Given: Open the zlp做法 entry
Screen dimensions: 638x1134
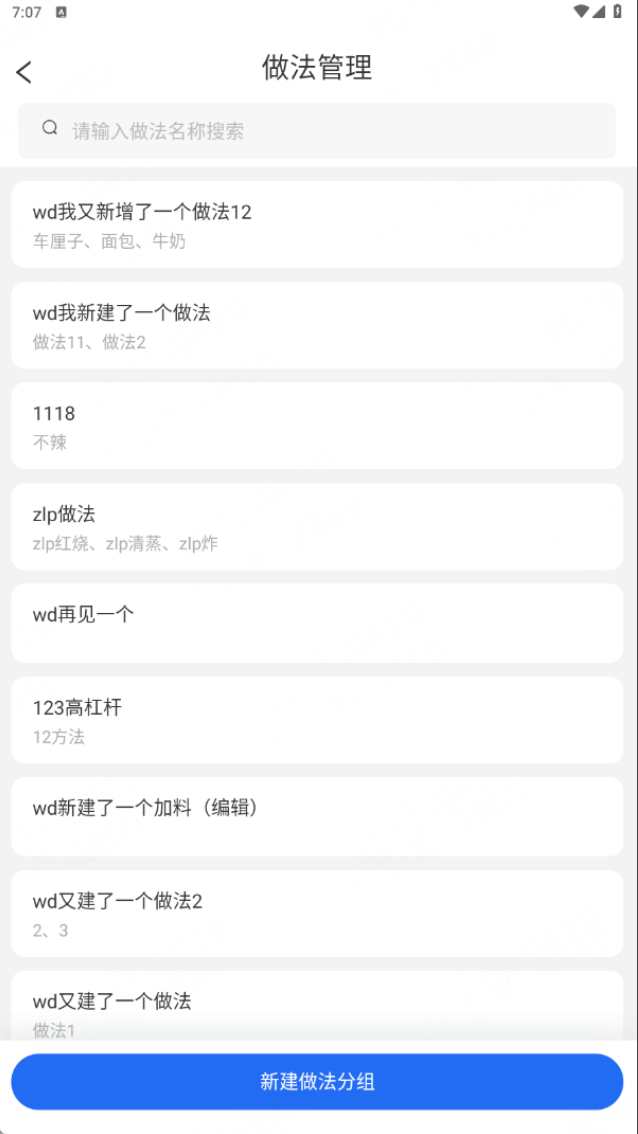Looking at the screenshot, I should (316, 526).
